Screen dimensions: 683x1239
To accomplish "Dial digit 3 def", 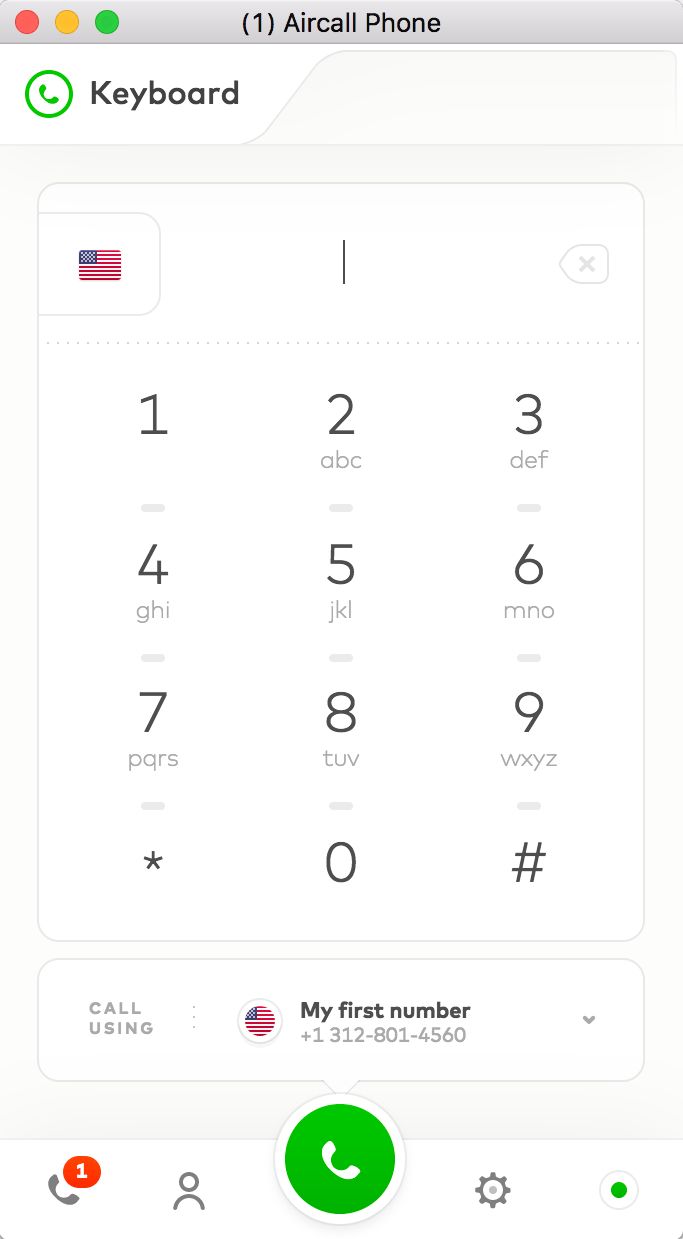I will click(x=529, y=430).
